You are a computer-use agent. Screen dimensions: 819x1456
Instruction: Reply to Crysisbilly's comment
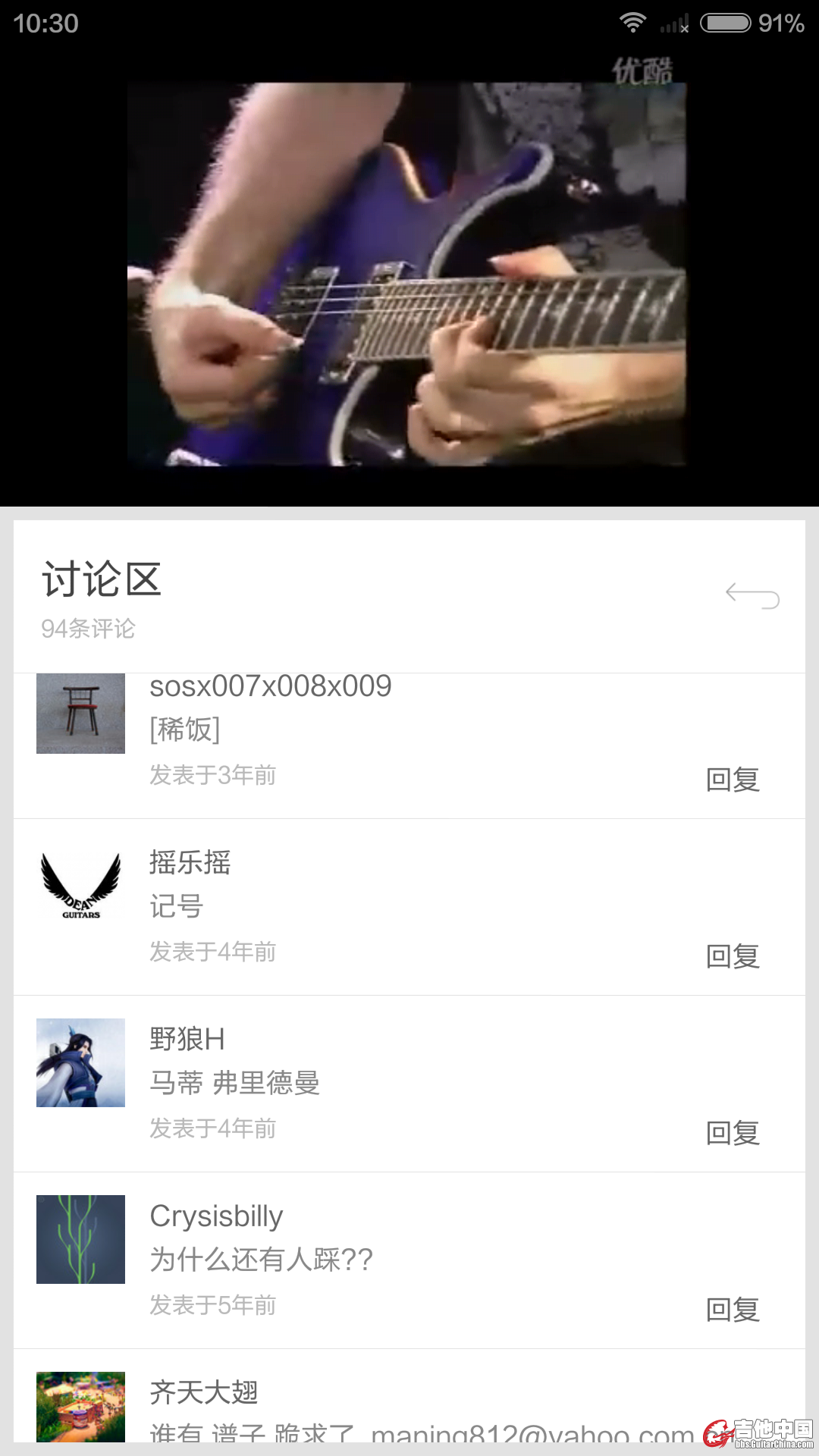(x=733, y=1310)
